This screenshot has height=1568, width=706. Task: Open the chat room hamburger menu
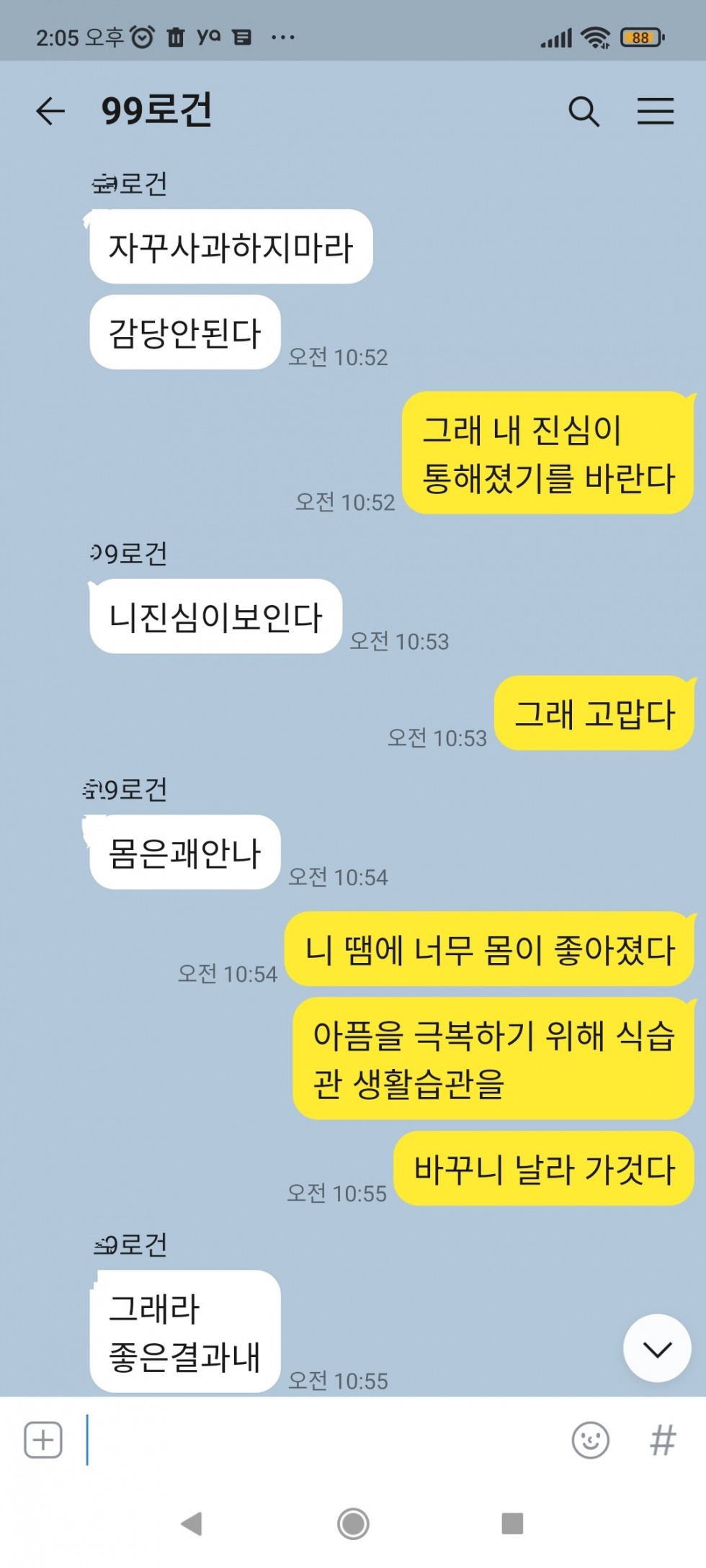tap(656, 112)
